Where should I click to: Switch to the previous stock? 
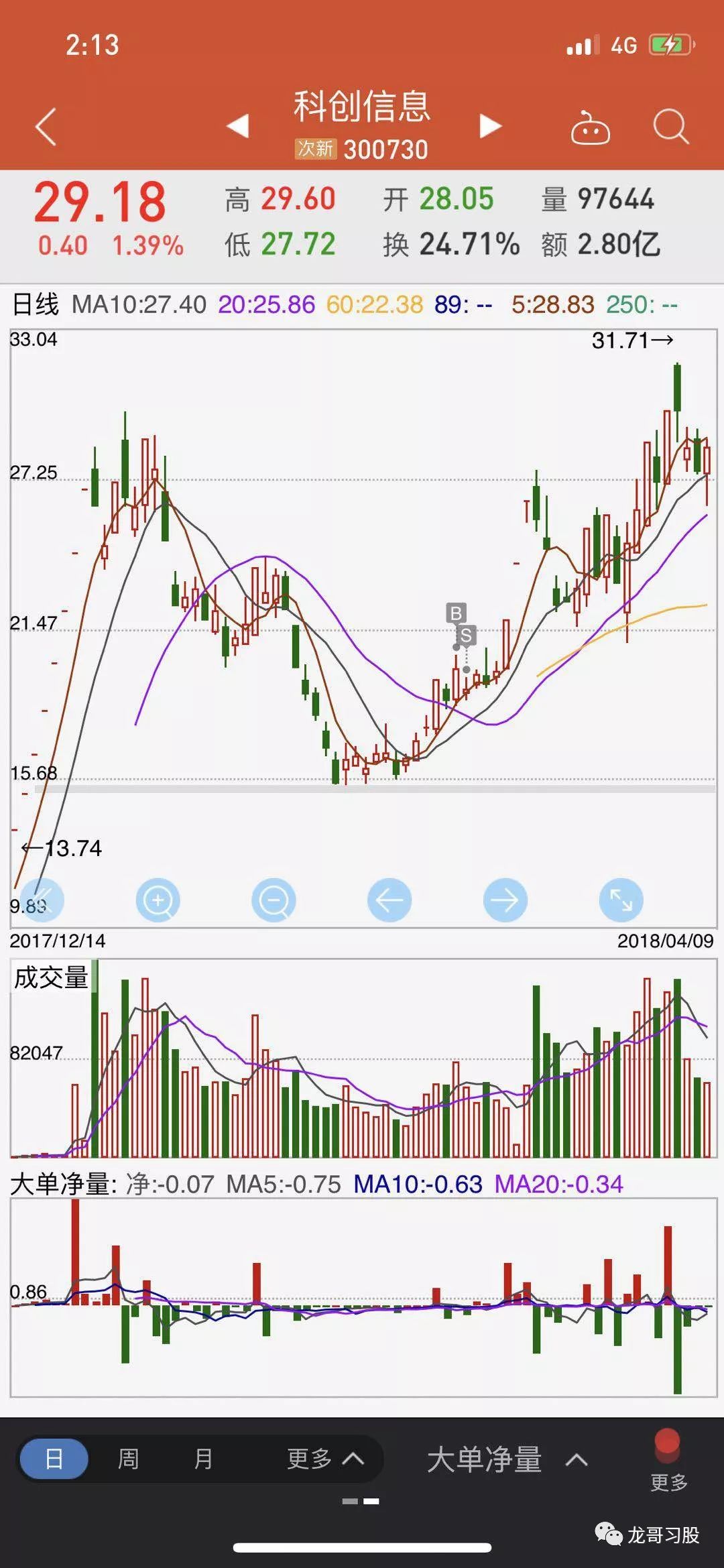click(238, 125)
